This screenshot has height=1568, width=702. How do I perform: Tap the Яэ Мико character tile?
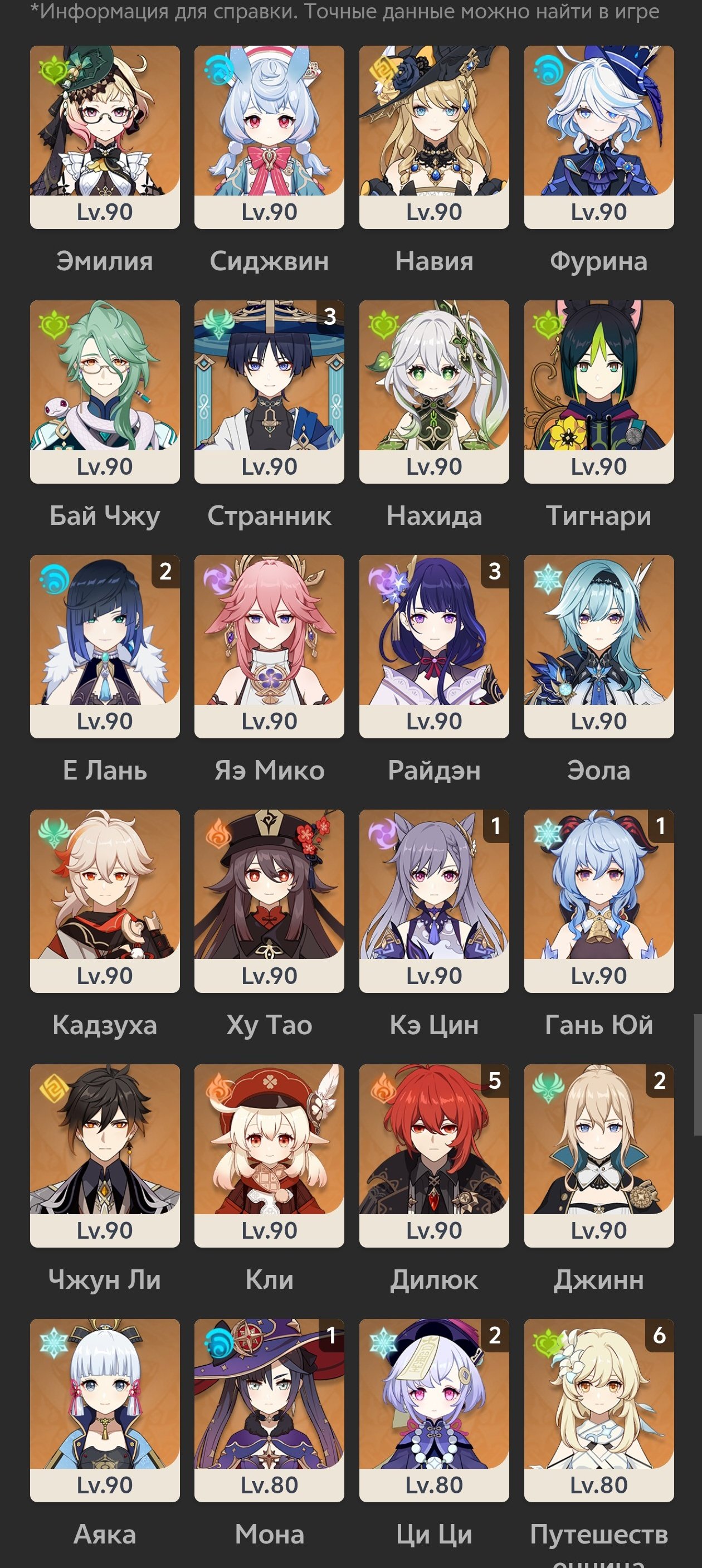point(269,646)
